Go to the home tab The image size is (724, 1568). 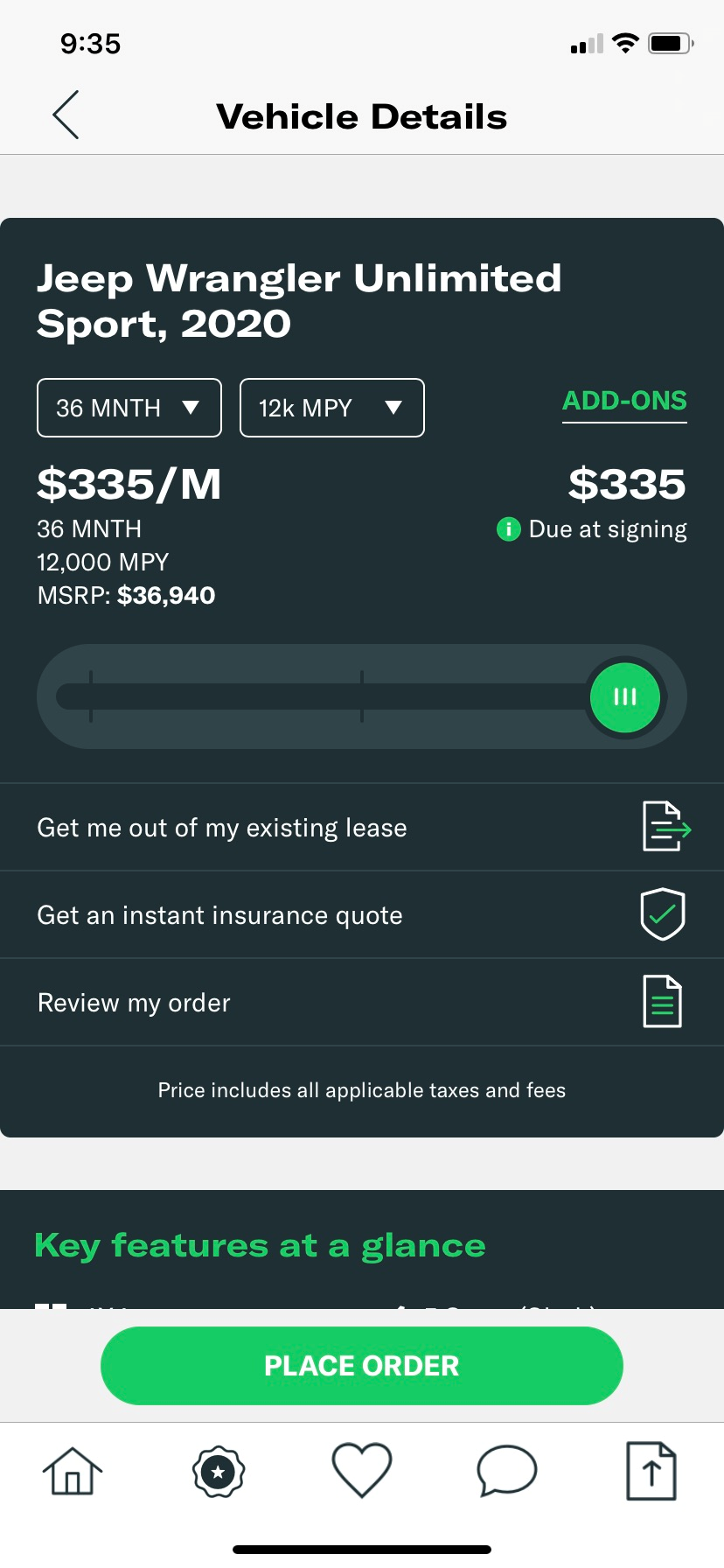point(73,1471)
